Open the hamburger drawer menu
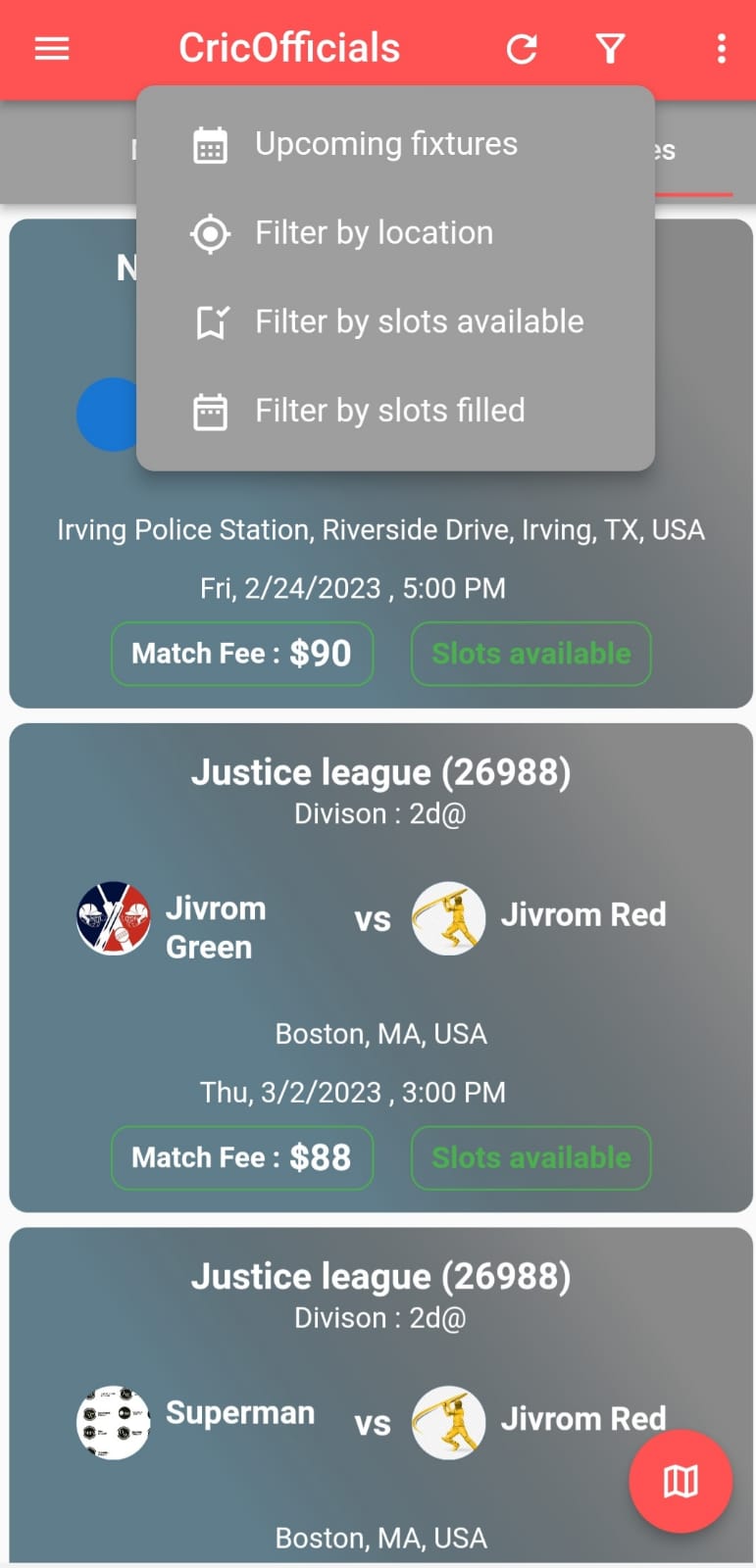This screenshot has width=756, height=1568. coord(52,48)
